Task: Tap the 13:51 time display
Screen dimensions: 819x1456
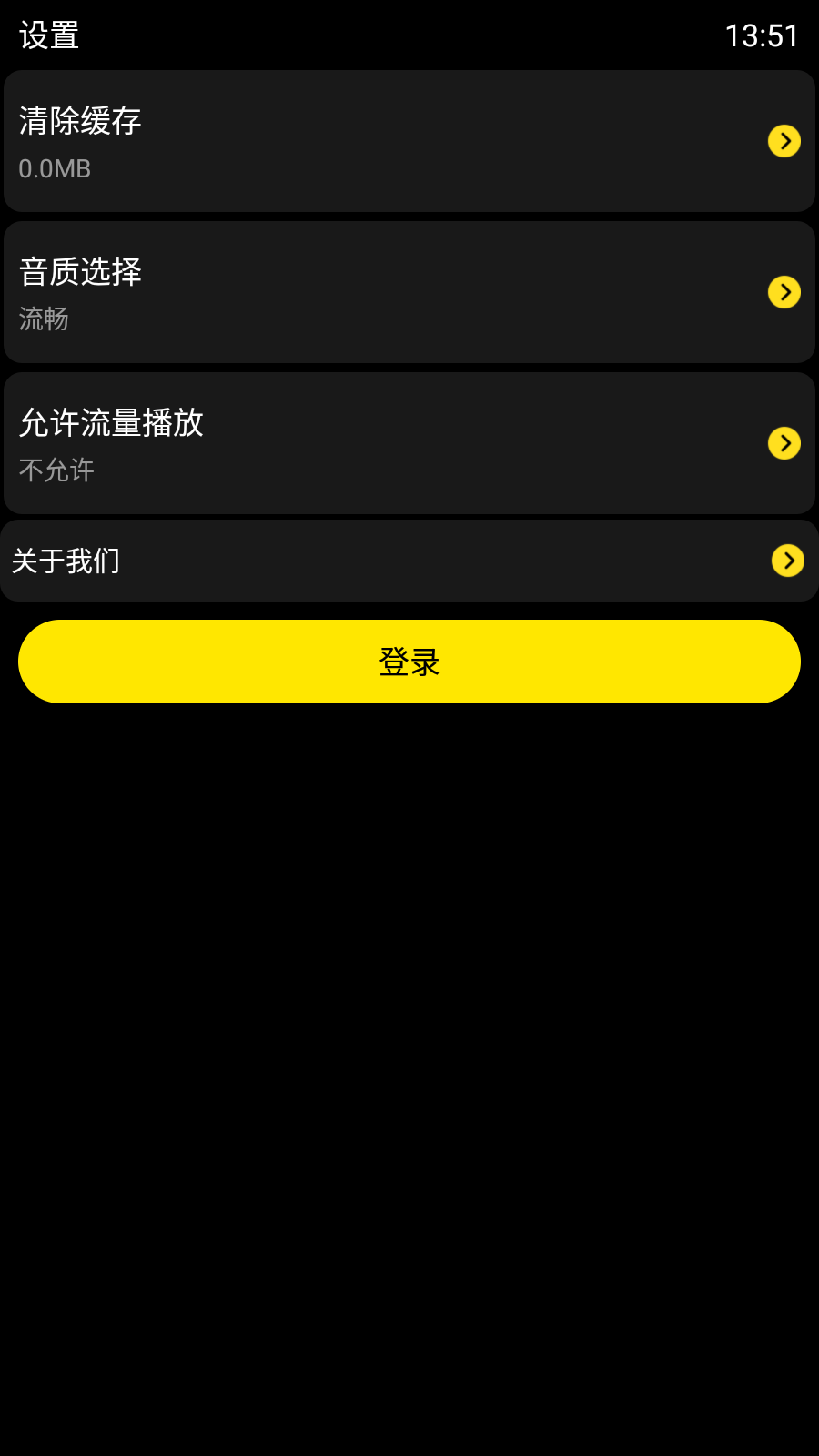Action: click(x=763, y=35)
